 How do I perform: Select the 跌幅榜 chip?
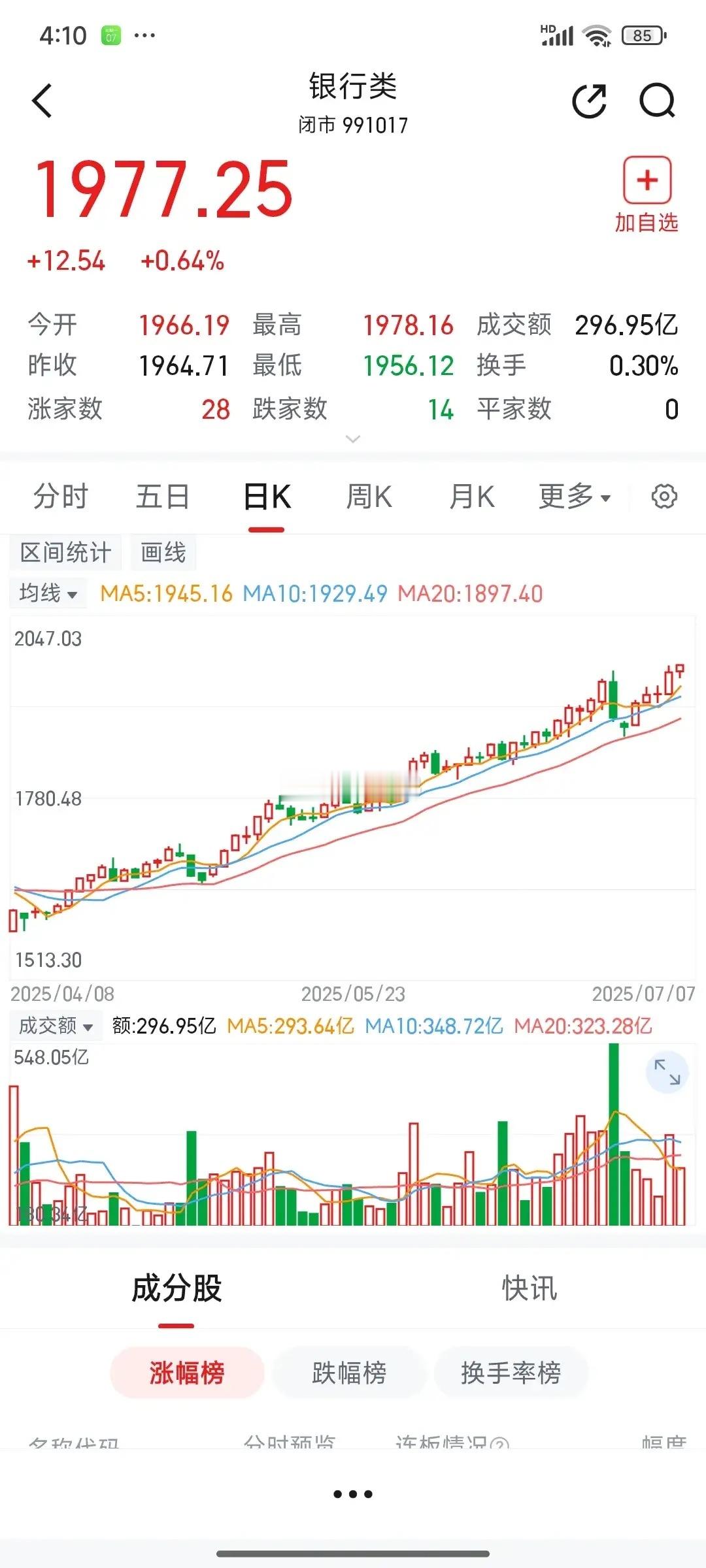[349, 1373]
